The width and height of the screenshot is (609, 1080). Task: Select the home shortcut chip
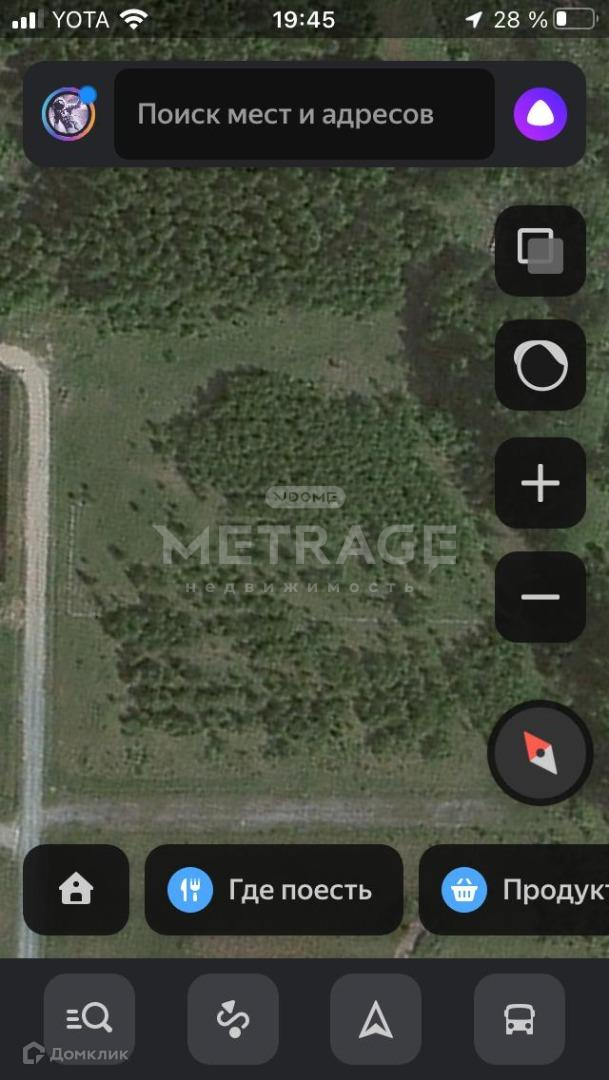coord(76,889)
